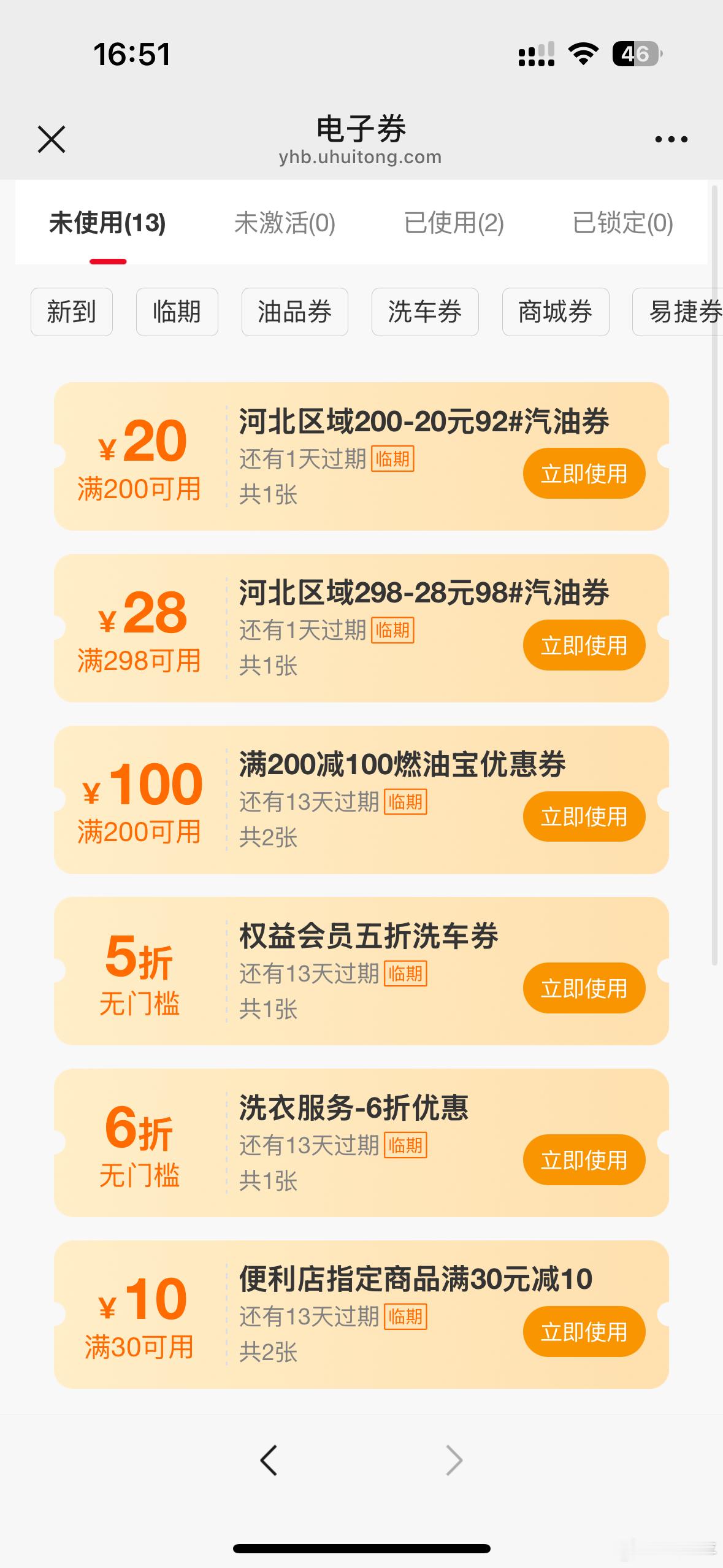723x1568 pixels.
Task: Close the 电子券 web page
Action: [x=52, y=139]
